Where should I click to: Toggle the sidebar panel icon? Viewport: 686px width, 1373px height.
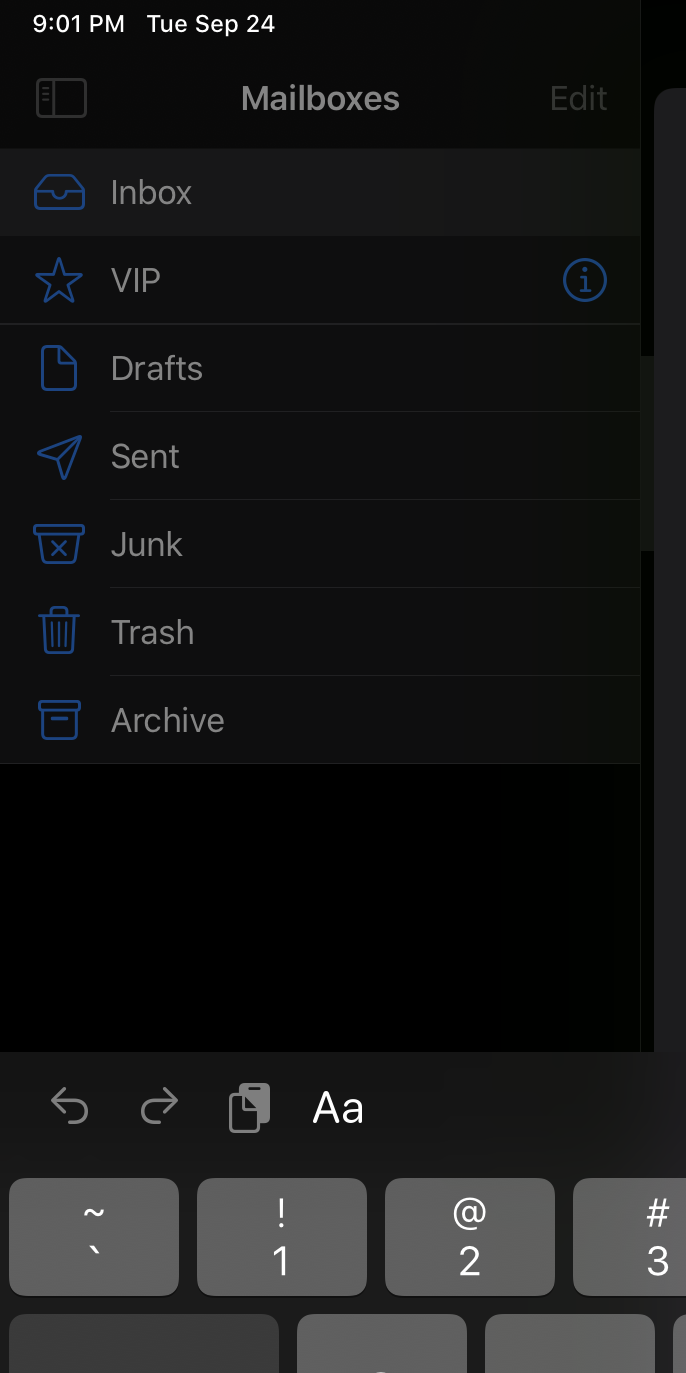coord(61,98)
